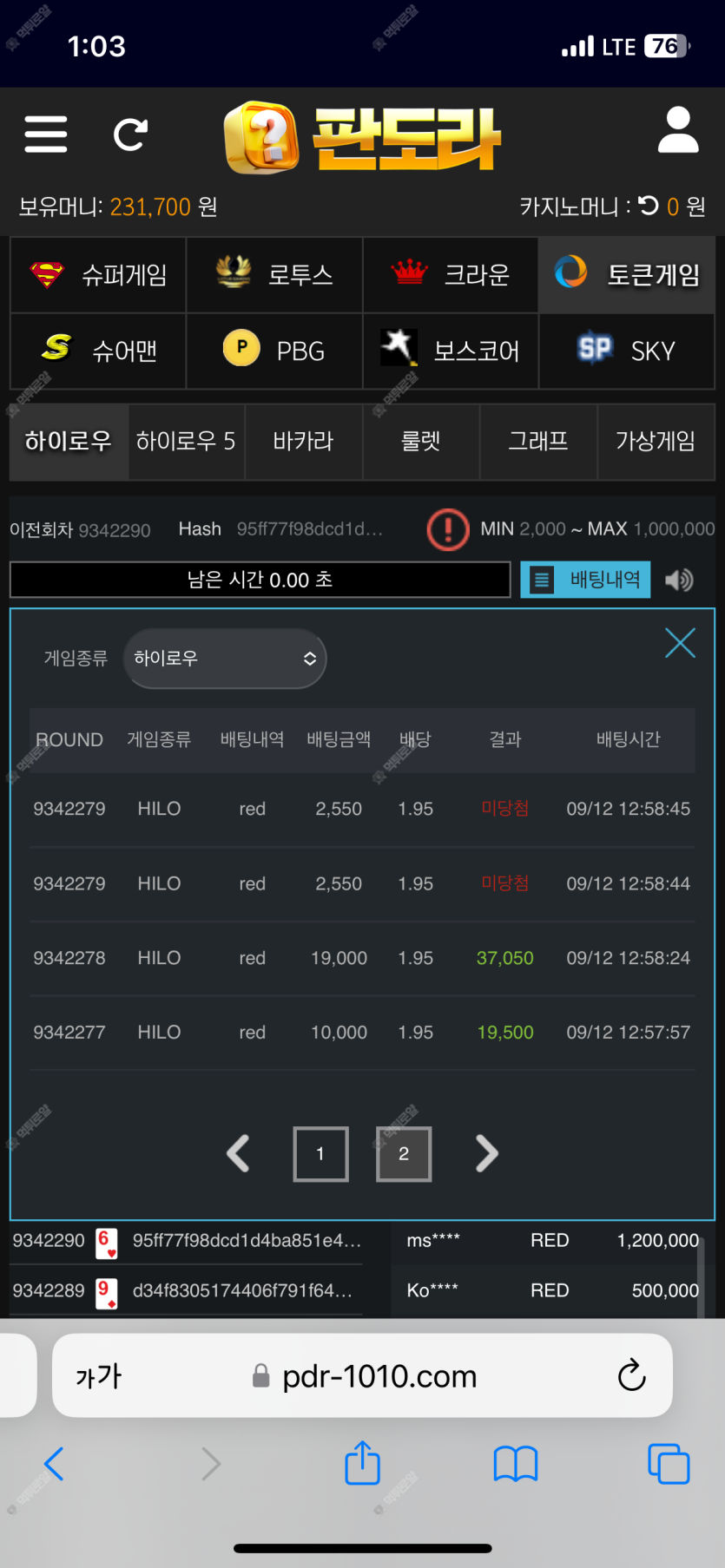Go to page 1 of betting history

point(320,1154)
